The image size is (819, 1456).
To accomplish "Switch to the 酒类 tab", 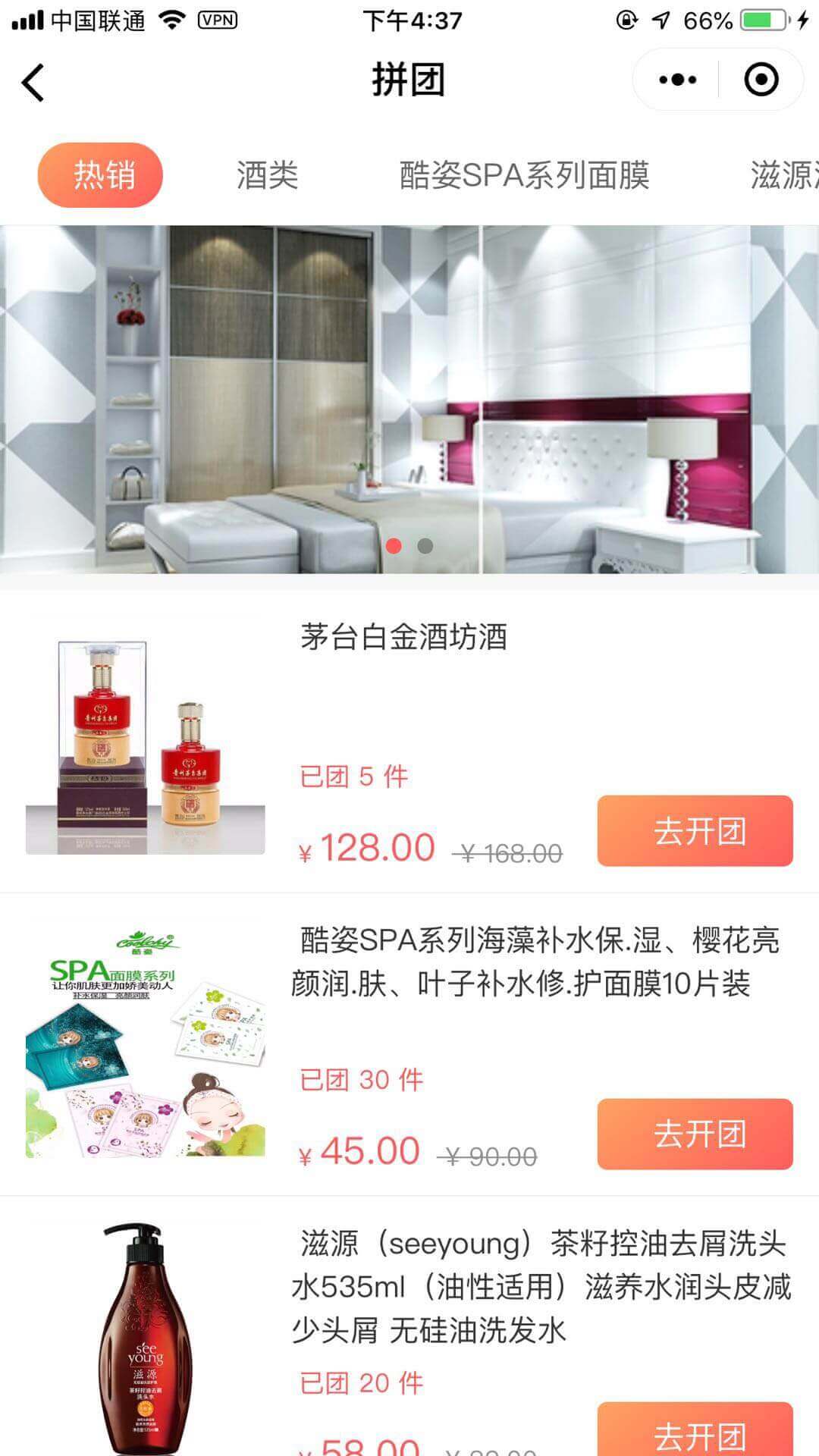I will [267, 175].
